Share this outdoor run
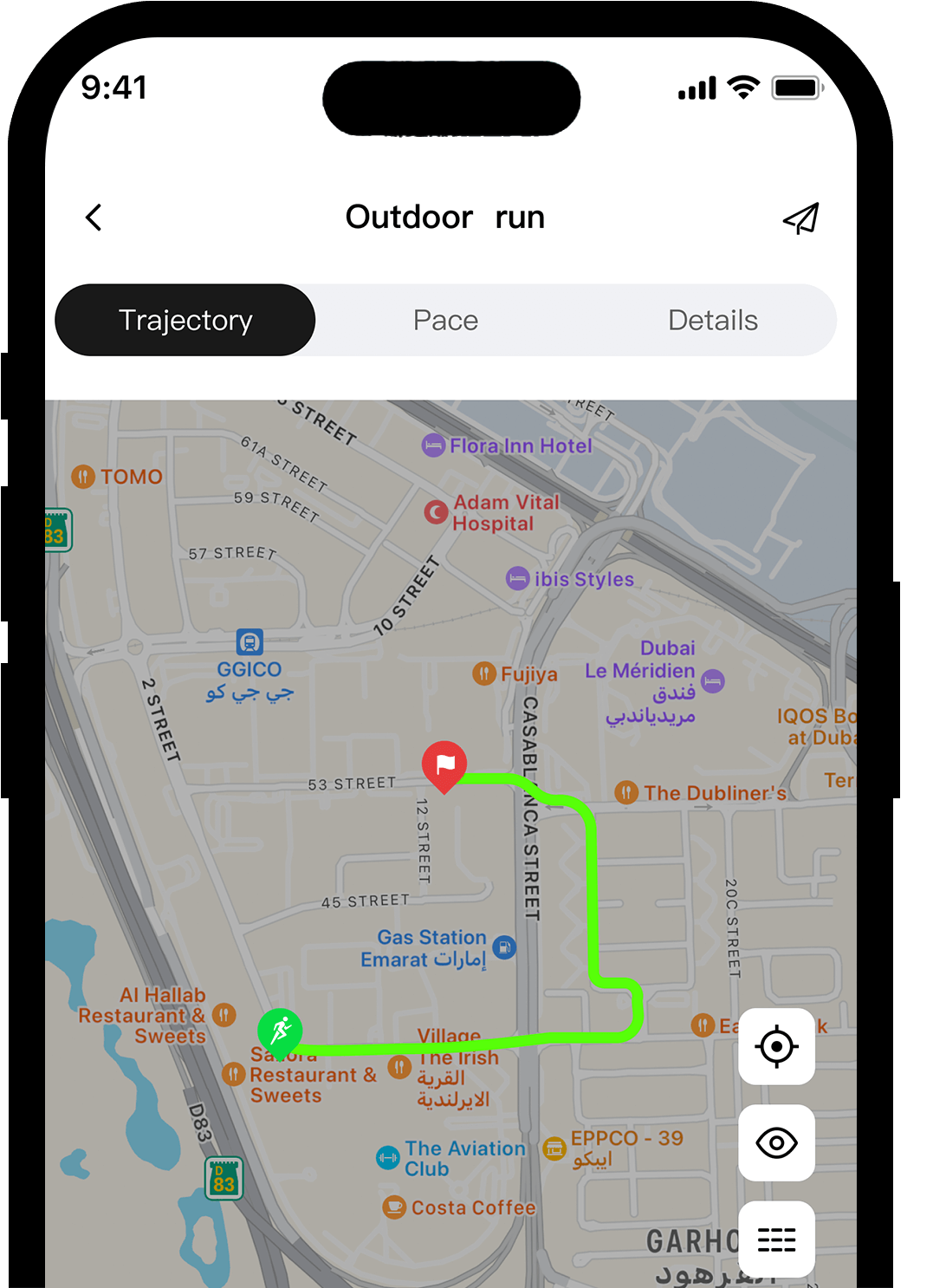The width and height of the screenshot is (946, 1288). tap(800, 218)
